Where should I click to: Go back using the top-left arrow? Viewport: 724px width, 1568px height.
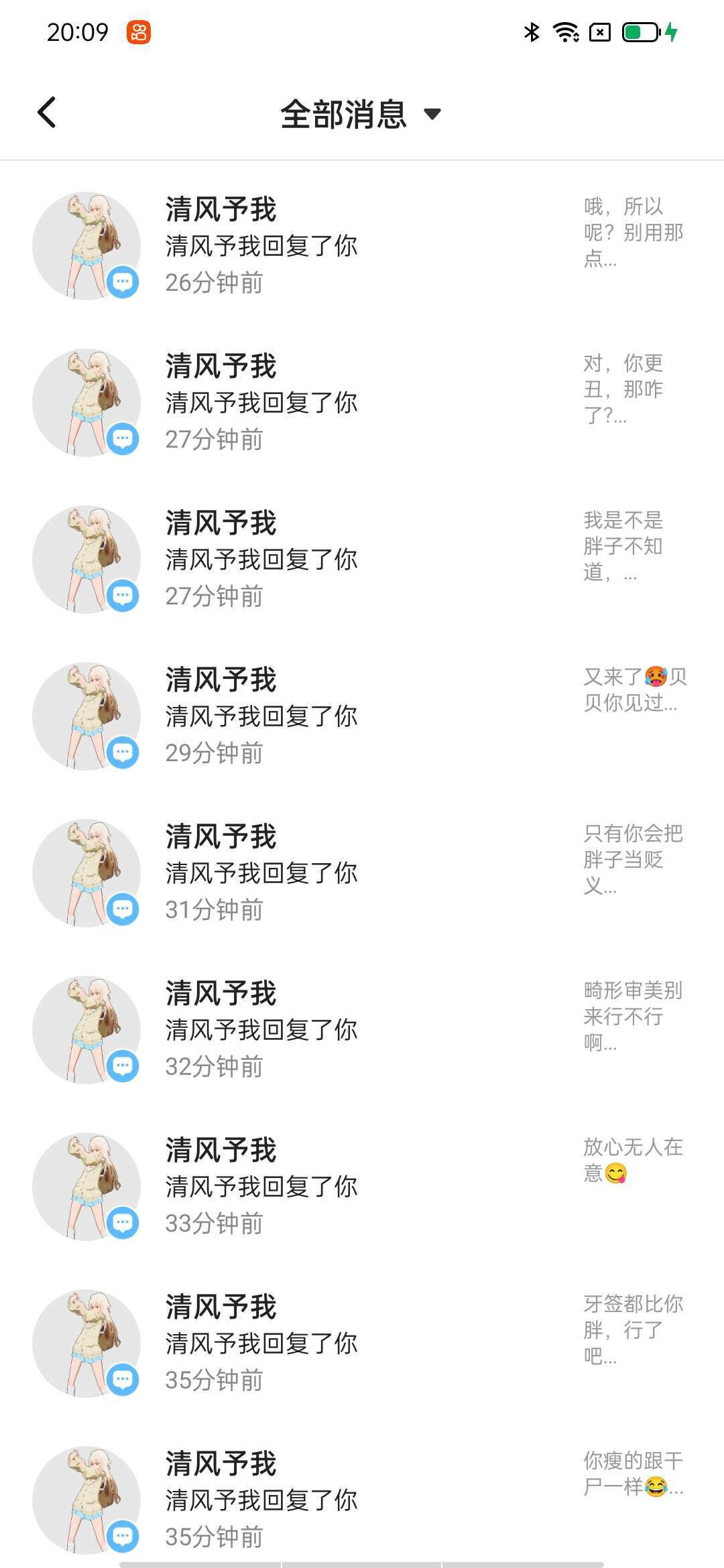click(47, 113)
